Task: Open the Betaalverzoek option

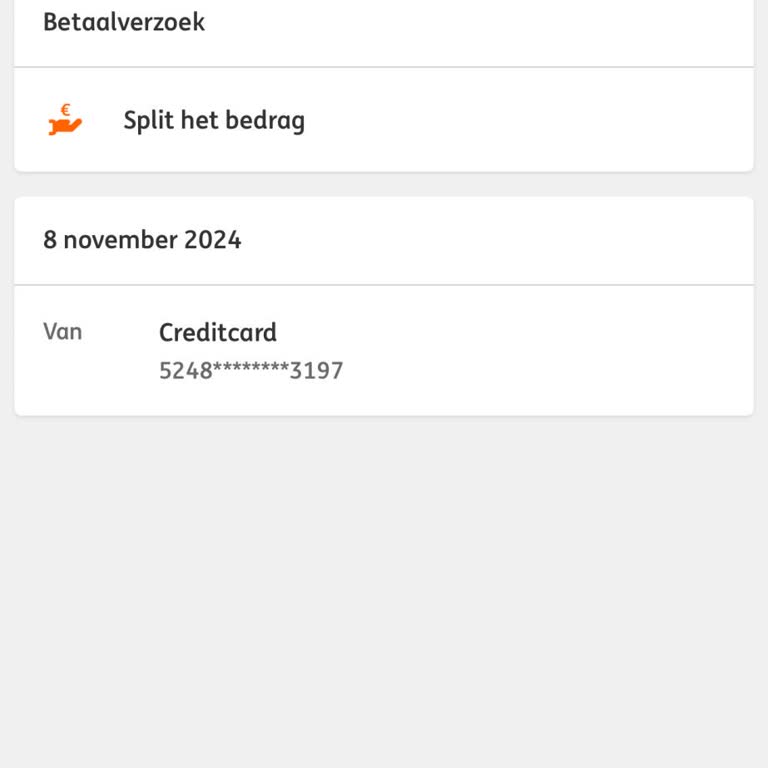Action: coord(124,23)
